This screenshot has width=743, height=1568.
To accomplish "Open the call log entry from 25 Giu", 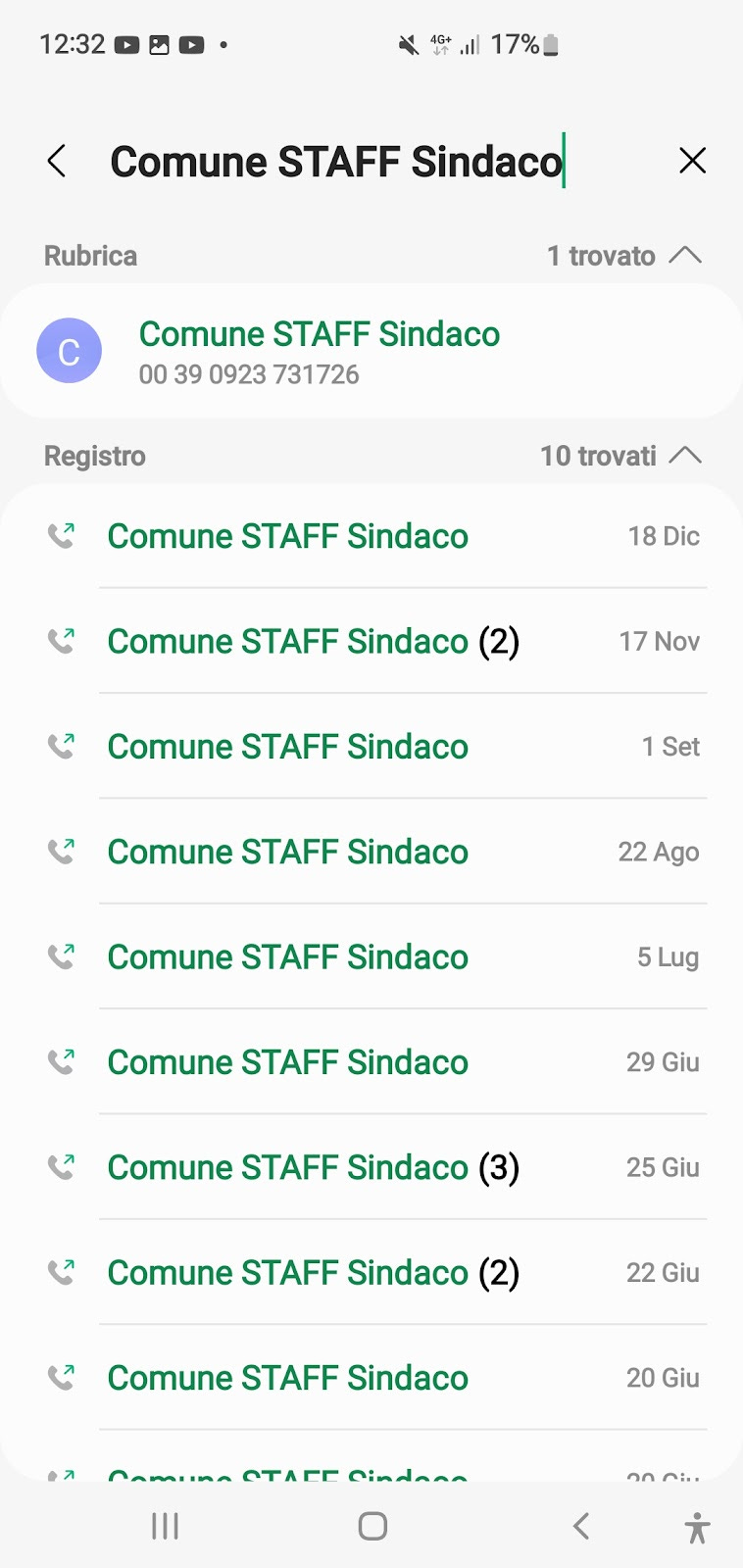I will (x=371, y=1168).
